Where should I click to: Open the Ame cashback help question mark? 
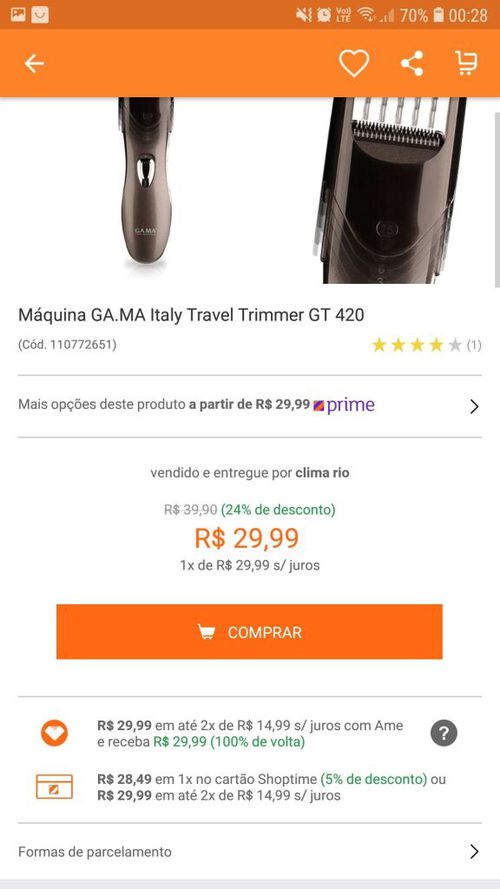point(443,733)
